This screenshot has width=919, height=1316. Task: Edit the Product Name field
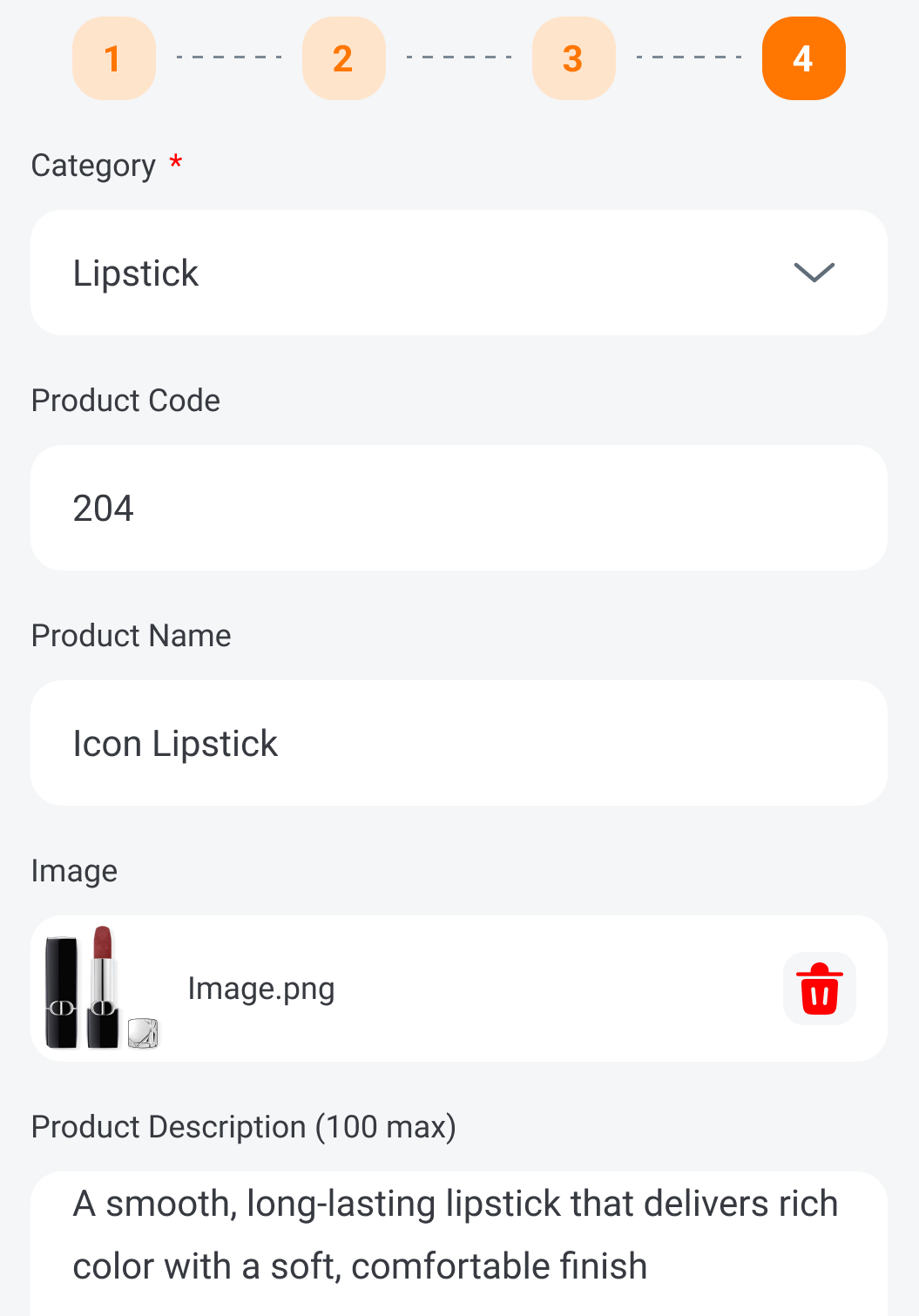459,743
